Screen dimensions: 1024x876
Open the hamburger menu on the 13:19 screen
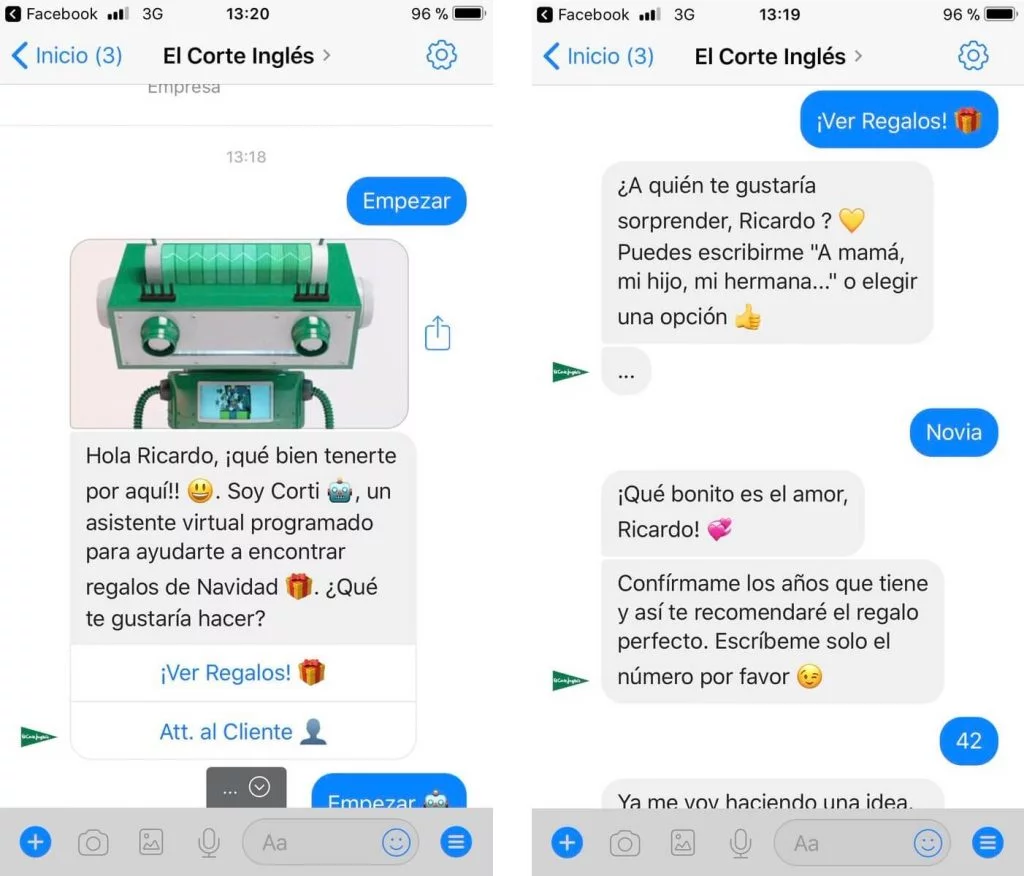tap(988, 843)
